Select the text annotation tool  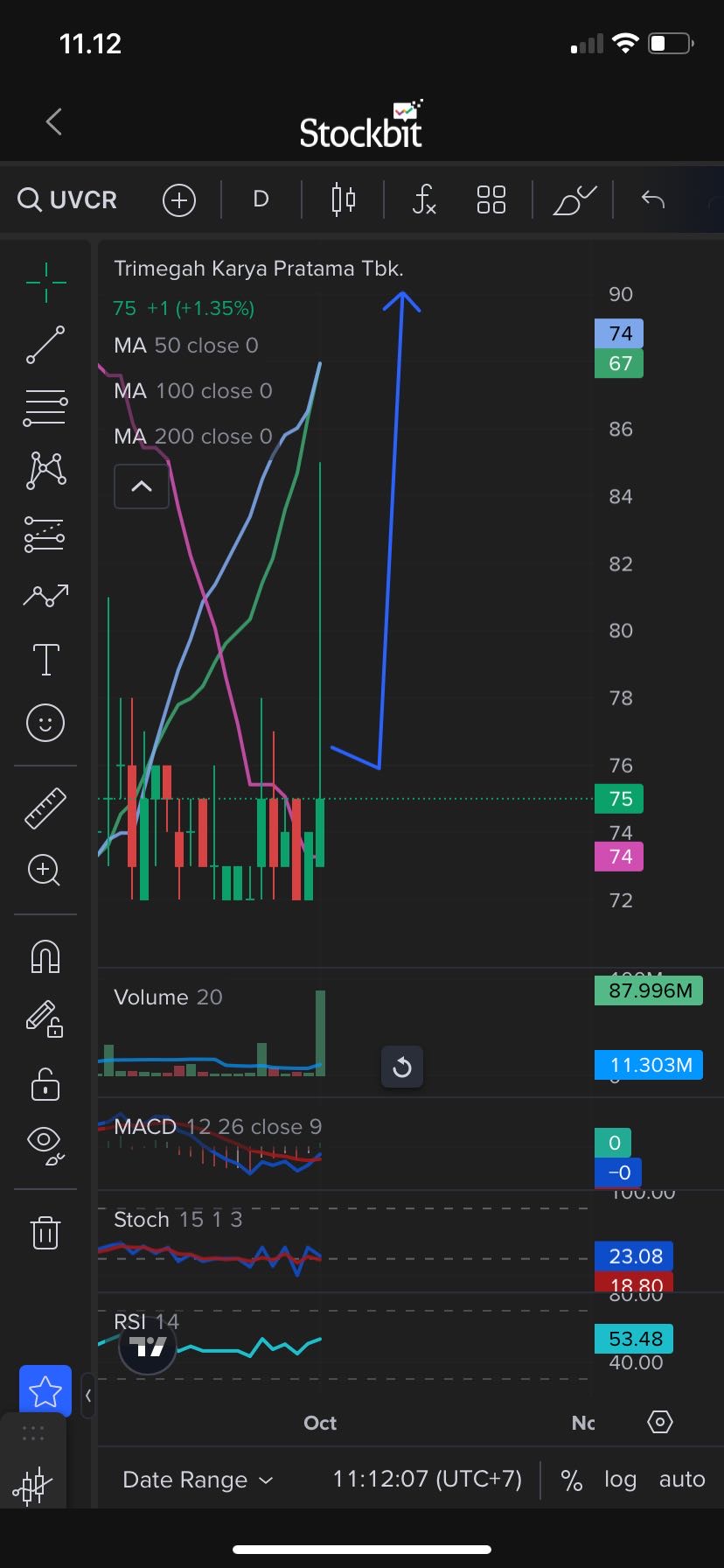pyautogui.click(x=45, y=659)
